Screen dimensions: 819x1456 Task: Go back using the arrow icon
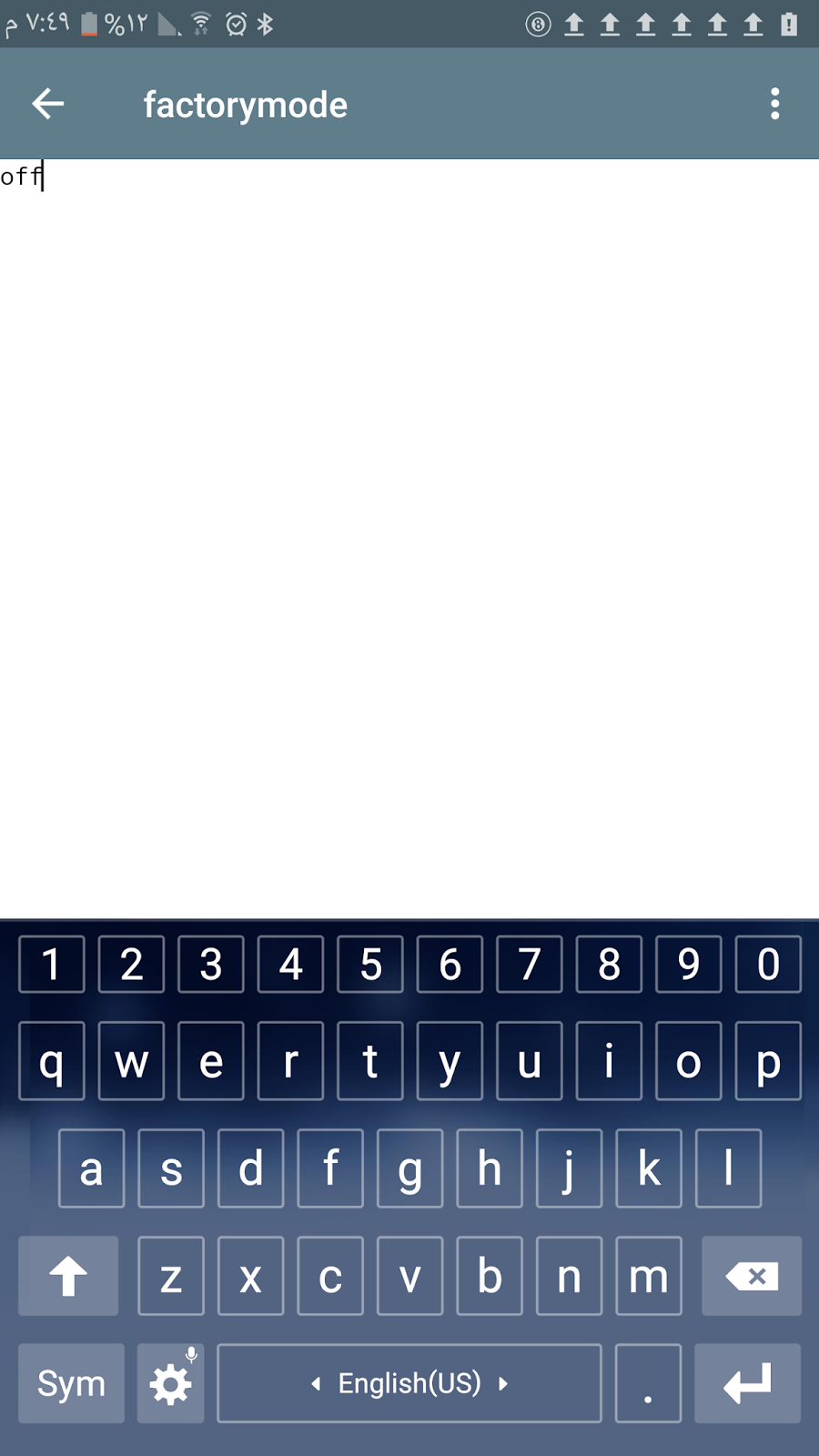click(x=48, y=105)
